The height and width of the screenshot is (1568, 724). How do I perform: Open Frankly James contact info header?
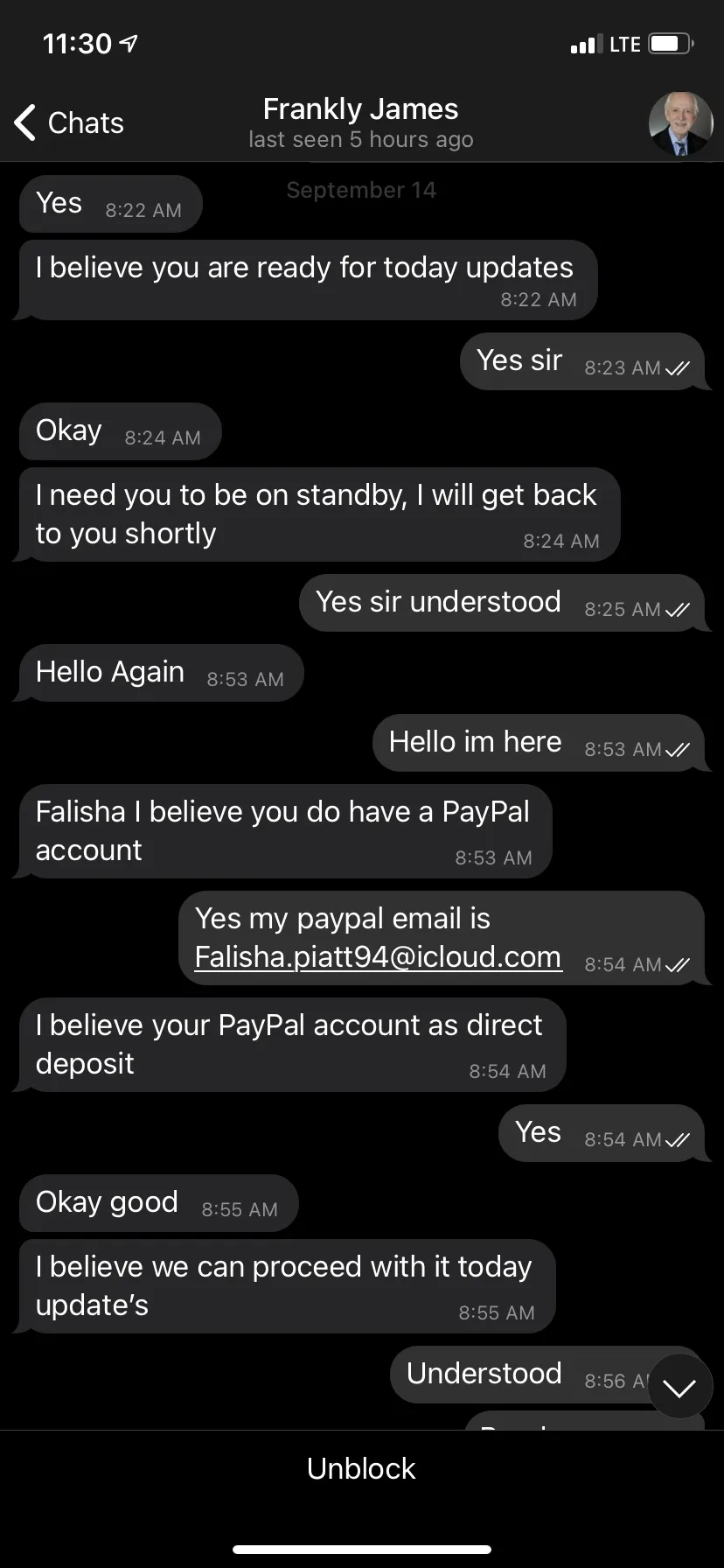[361, 123]
